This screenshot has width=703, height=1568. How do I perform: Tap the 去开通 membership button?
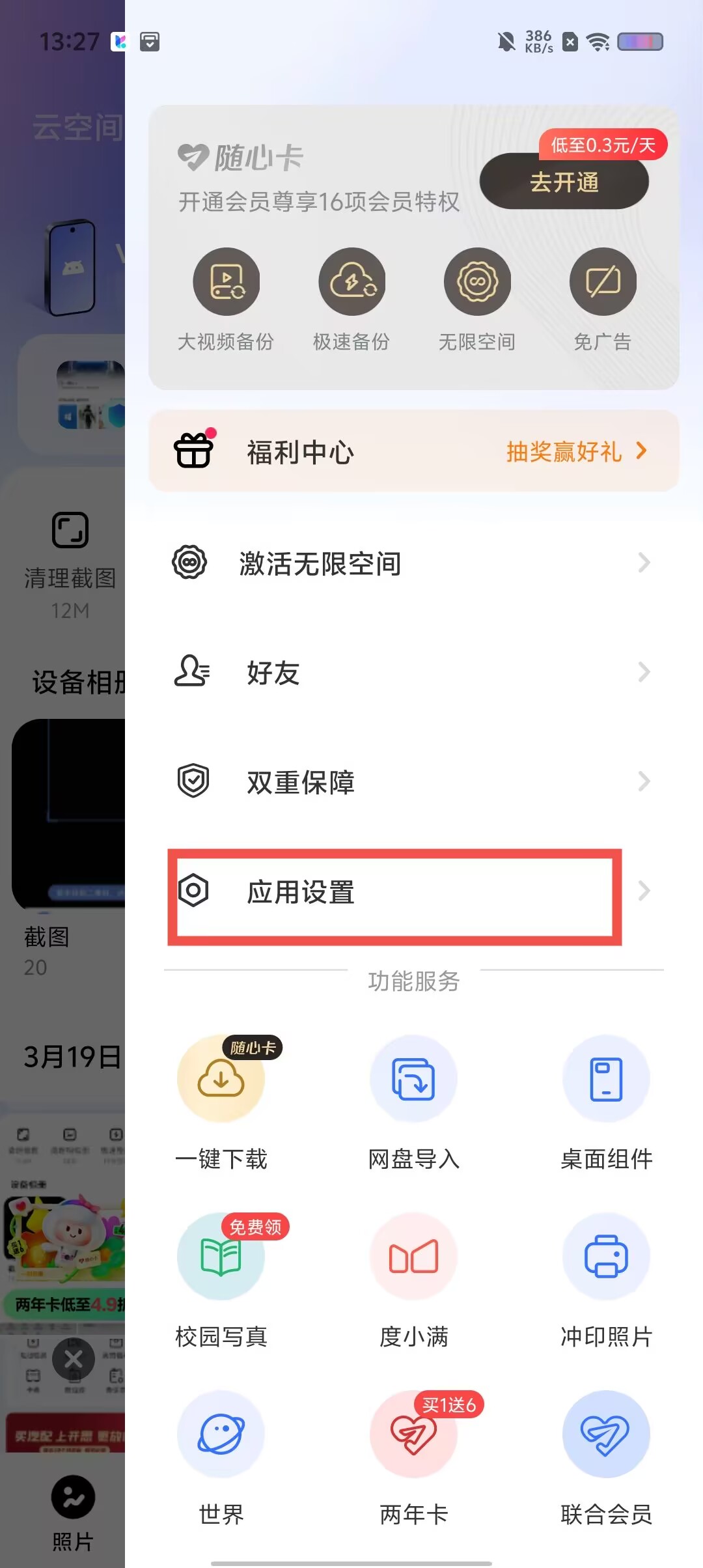pyautogui.click(x=564, y=182)
